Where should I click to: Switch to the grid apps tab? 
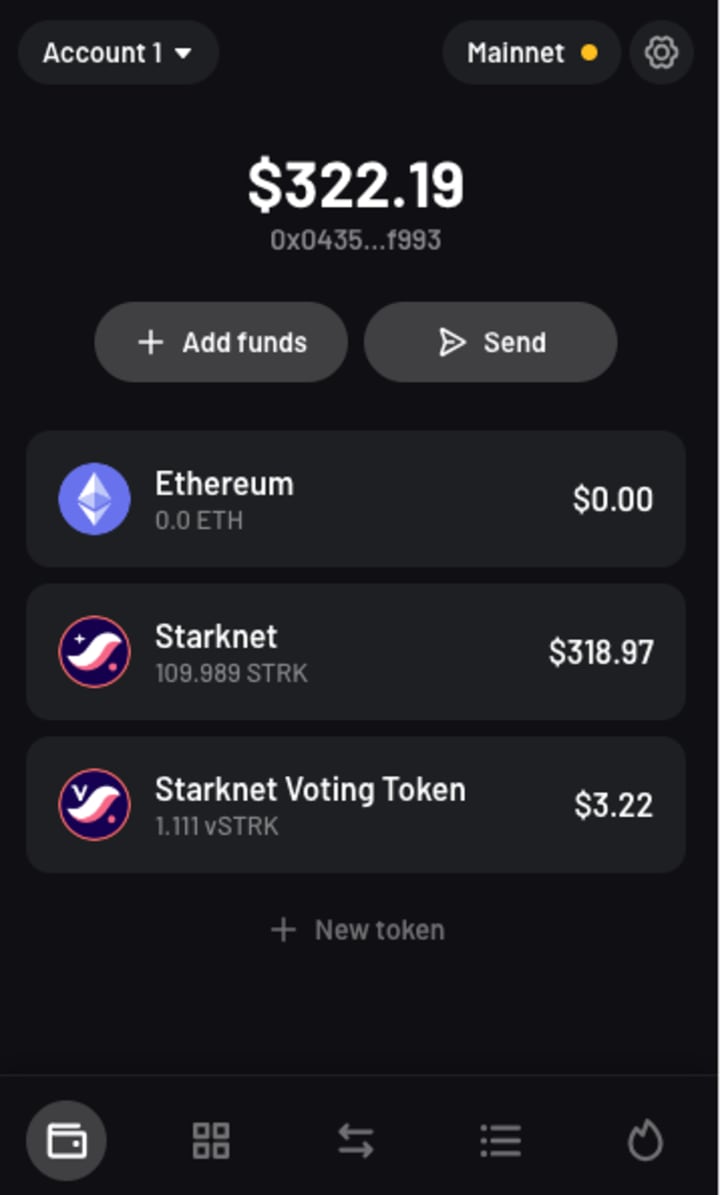pyautogui.click(x=211, y=1140)
